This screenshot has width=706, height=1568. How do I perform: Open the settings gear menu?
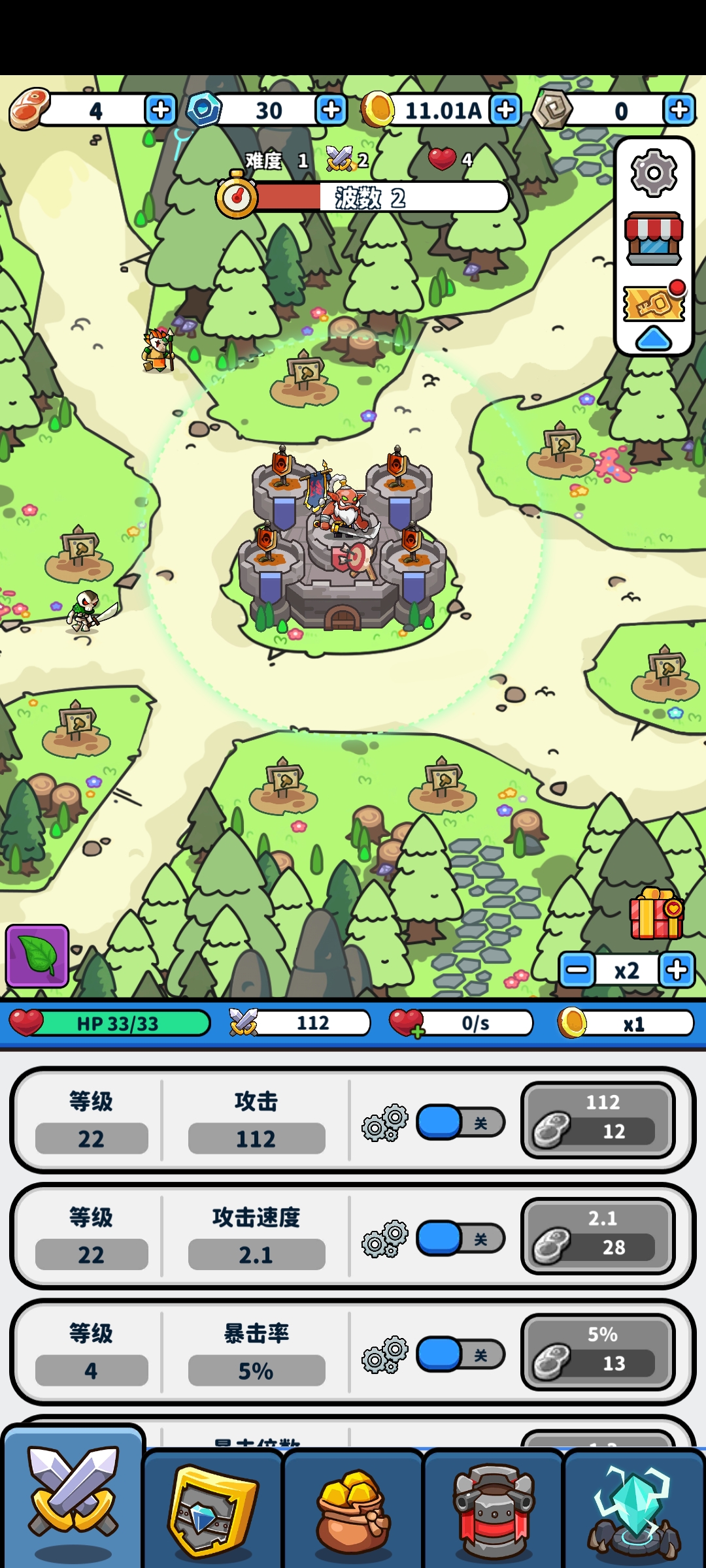point(651,174)
